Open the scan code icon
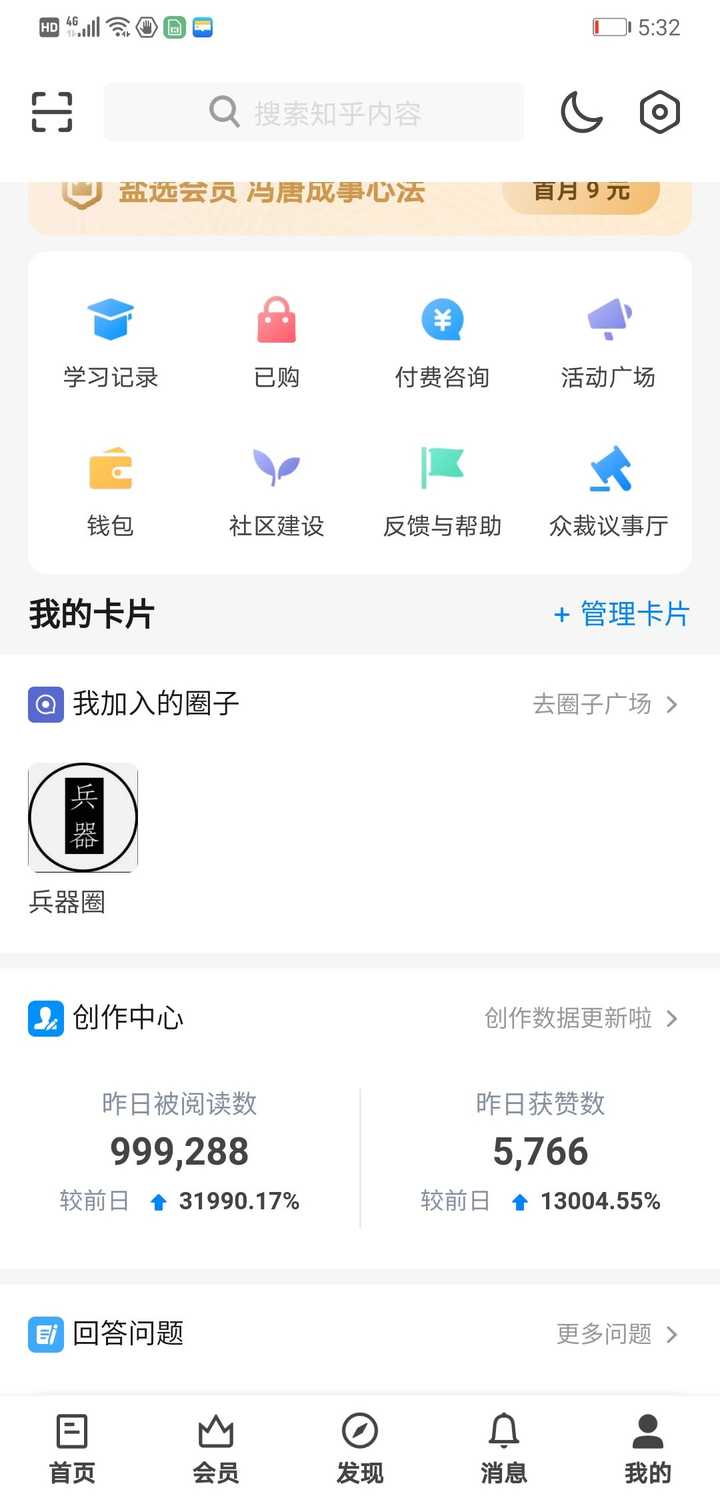720x1496 pixels. click(52, 112)
